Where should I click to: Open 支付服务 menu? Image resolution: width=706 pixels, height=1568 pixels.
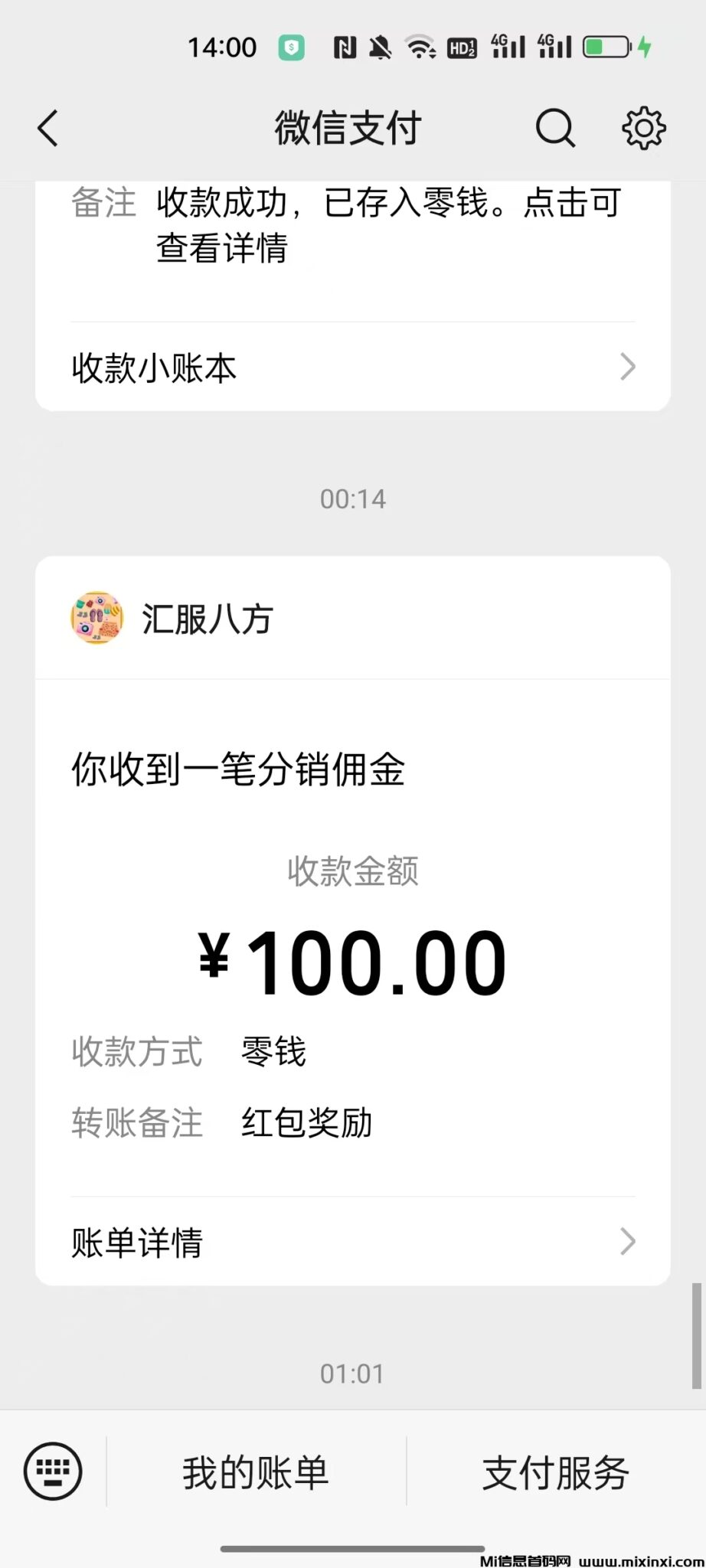click(x=556, y=1472)
